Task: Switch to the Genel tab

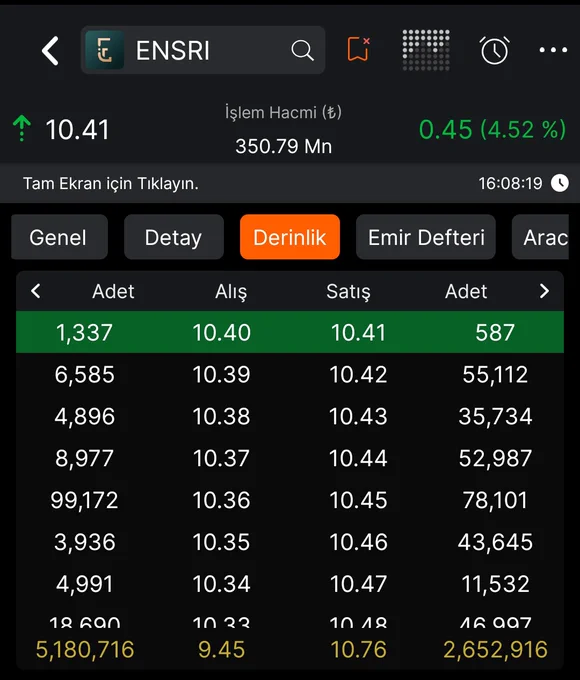Action: (59, 237)
